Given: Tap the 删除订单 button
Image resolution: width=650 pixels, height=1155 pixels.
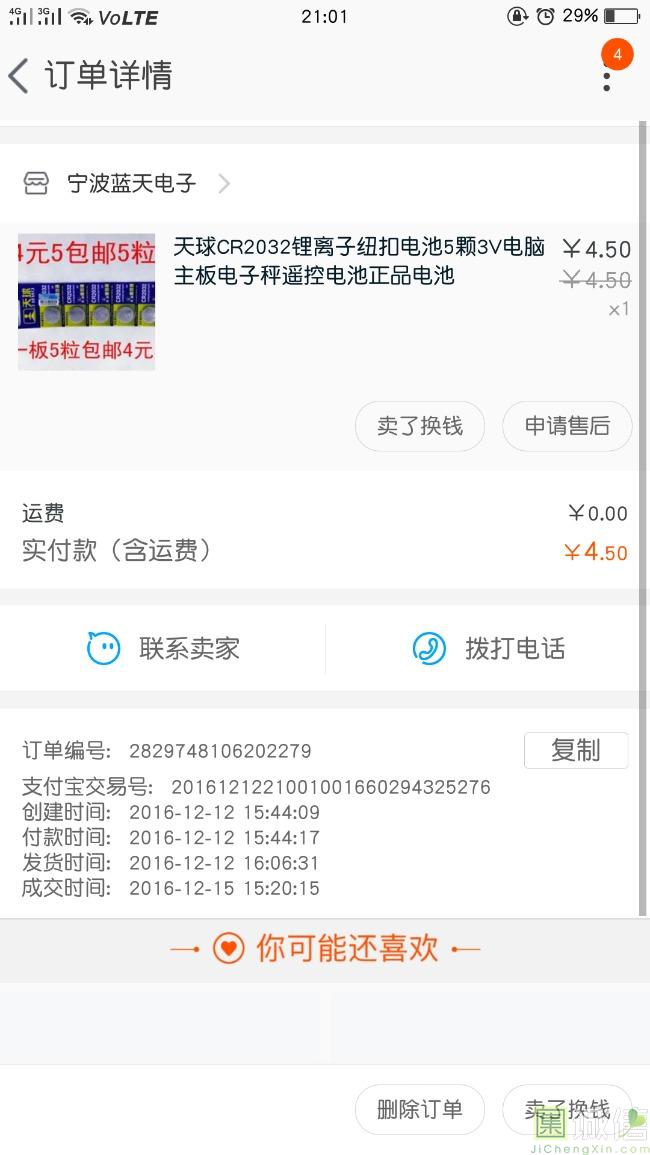Looking at the screenshot, I should click(420, 1109).
